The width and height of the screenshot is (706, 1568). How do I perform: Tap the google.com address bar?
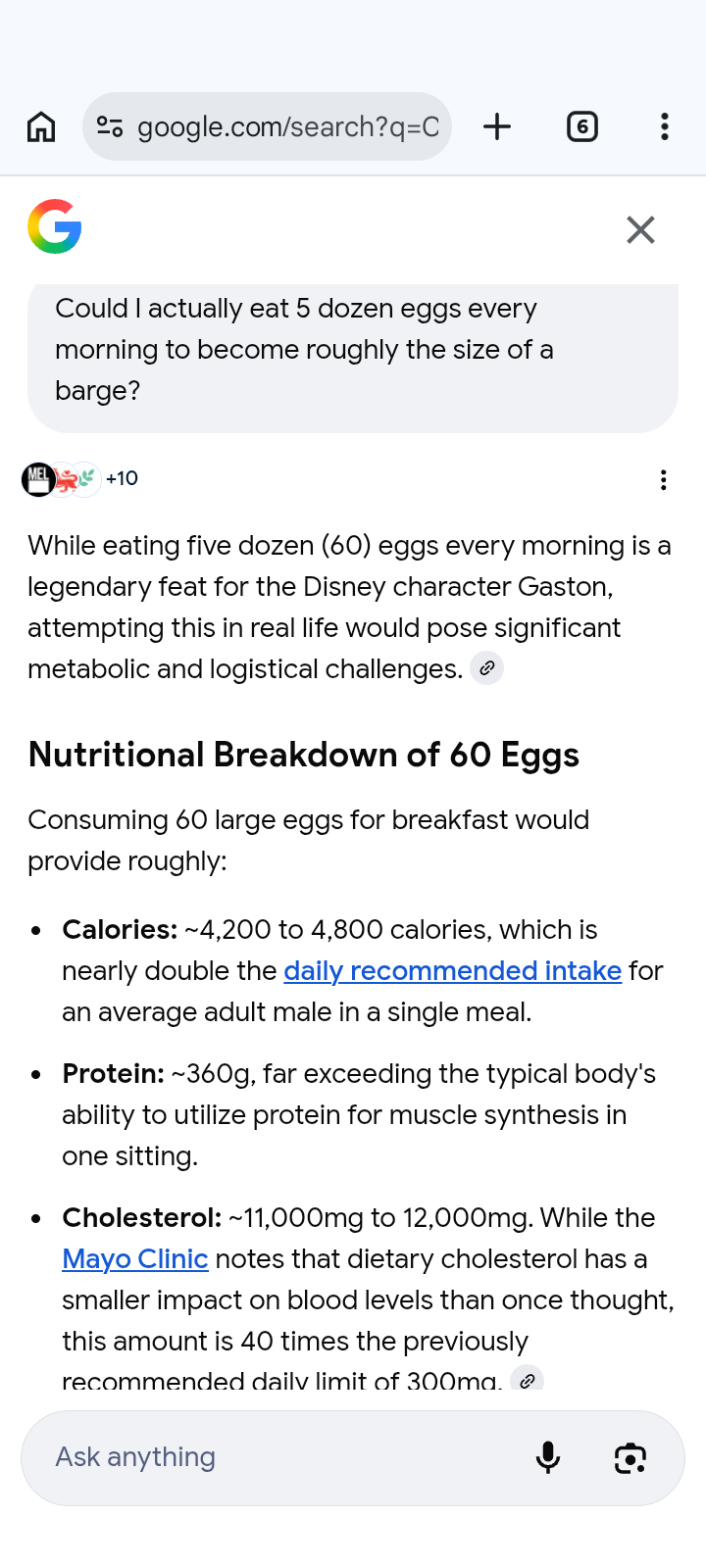(267, 126)
